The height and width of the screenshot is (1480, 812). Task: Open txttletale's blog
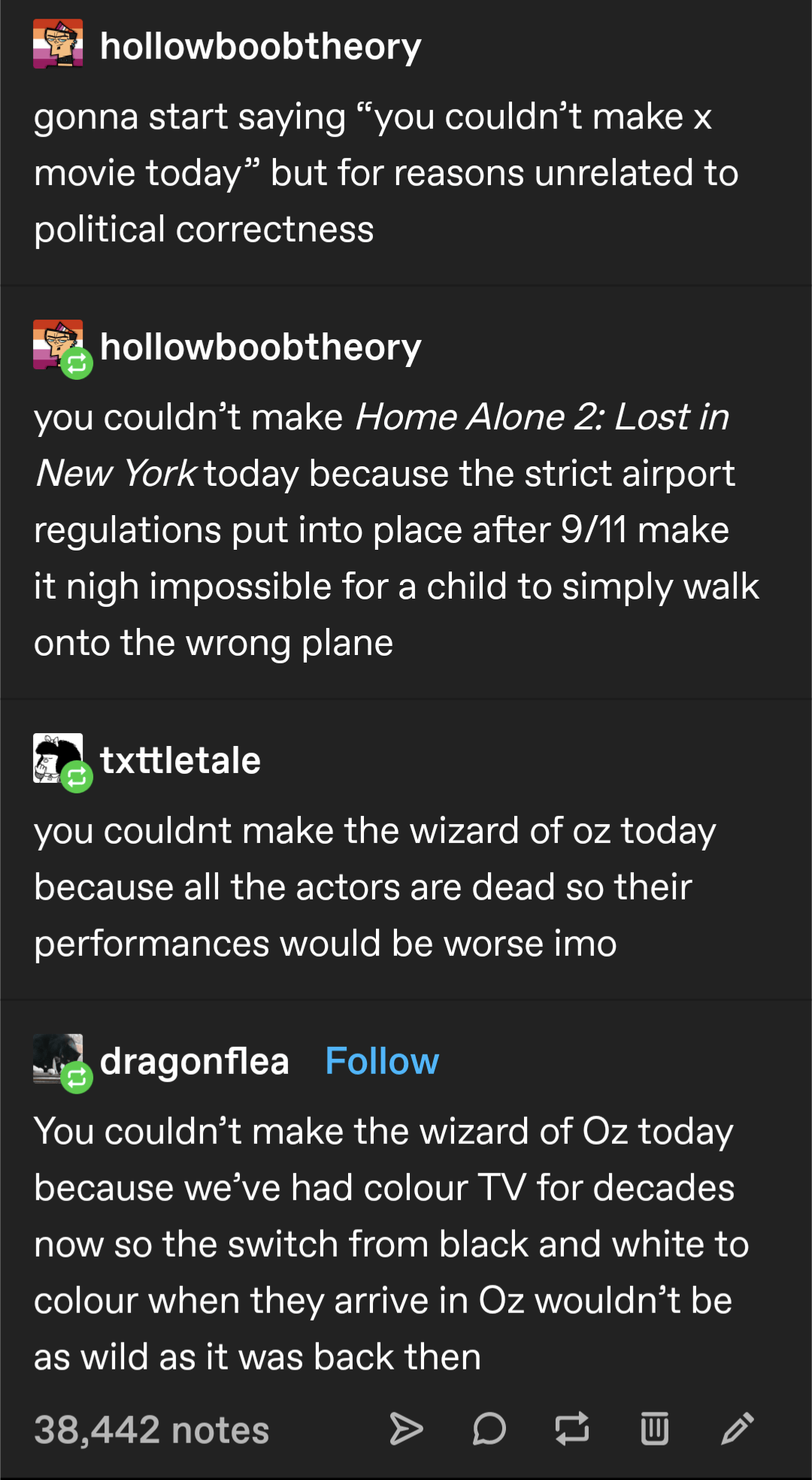click(x=180, y=760)
